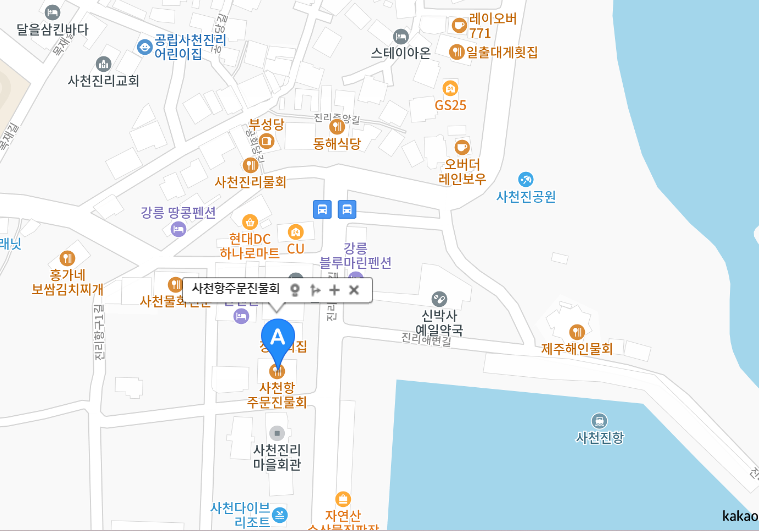Open the 공립사천진리 어린이집 marker
The width and height of the screenshot is (759, 531).
(144, 47)
